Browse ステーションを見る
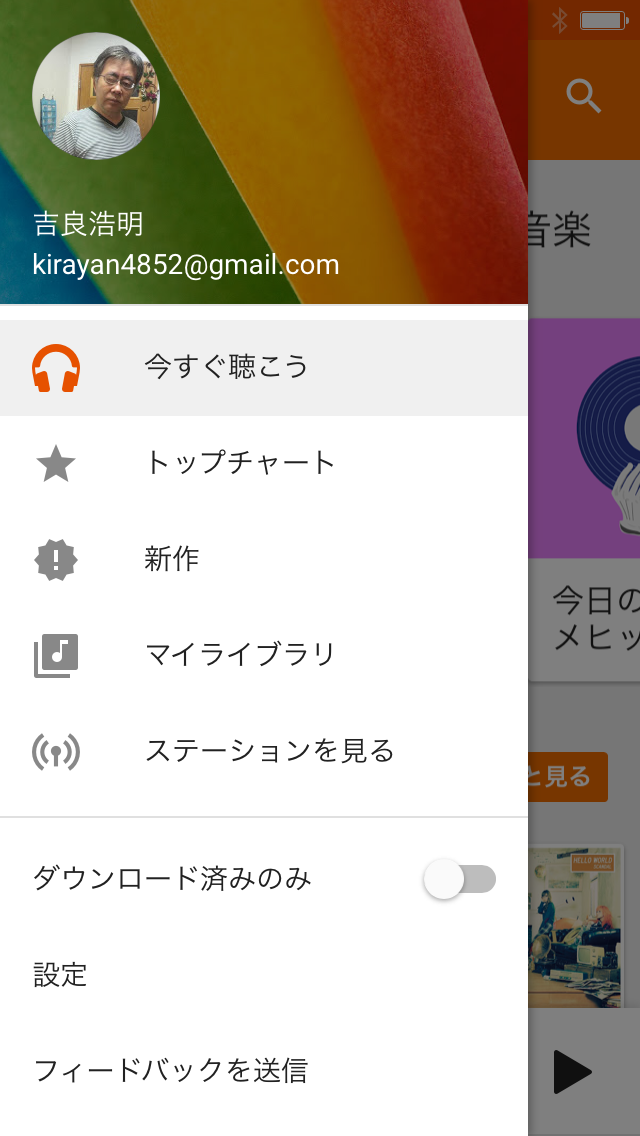This screenshot has width=640, height=1136. tap(264, 751)
